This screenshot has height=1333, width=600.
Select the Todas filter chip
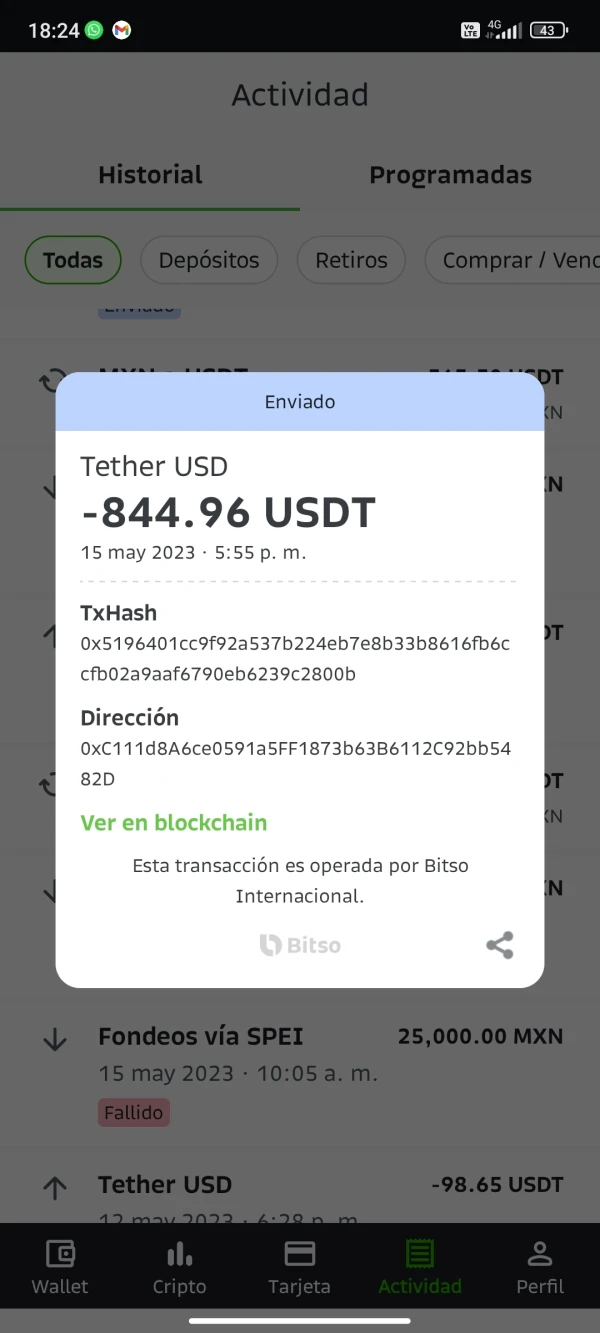(x=73, y=261)
